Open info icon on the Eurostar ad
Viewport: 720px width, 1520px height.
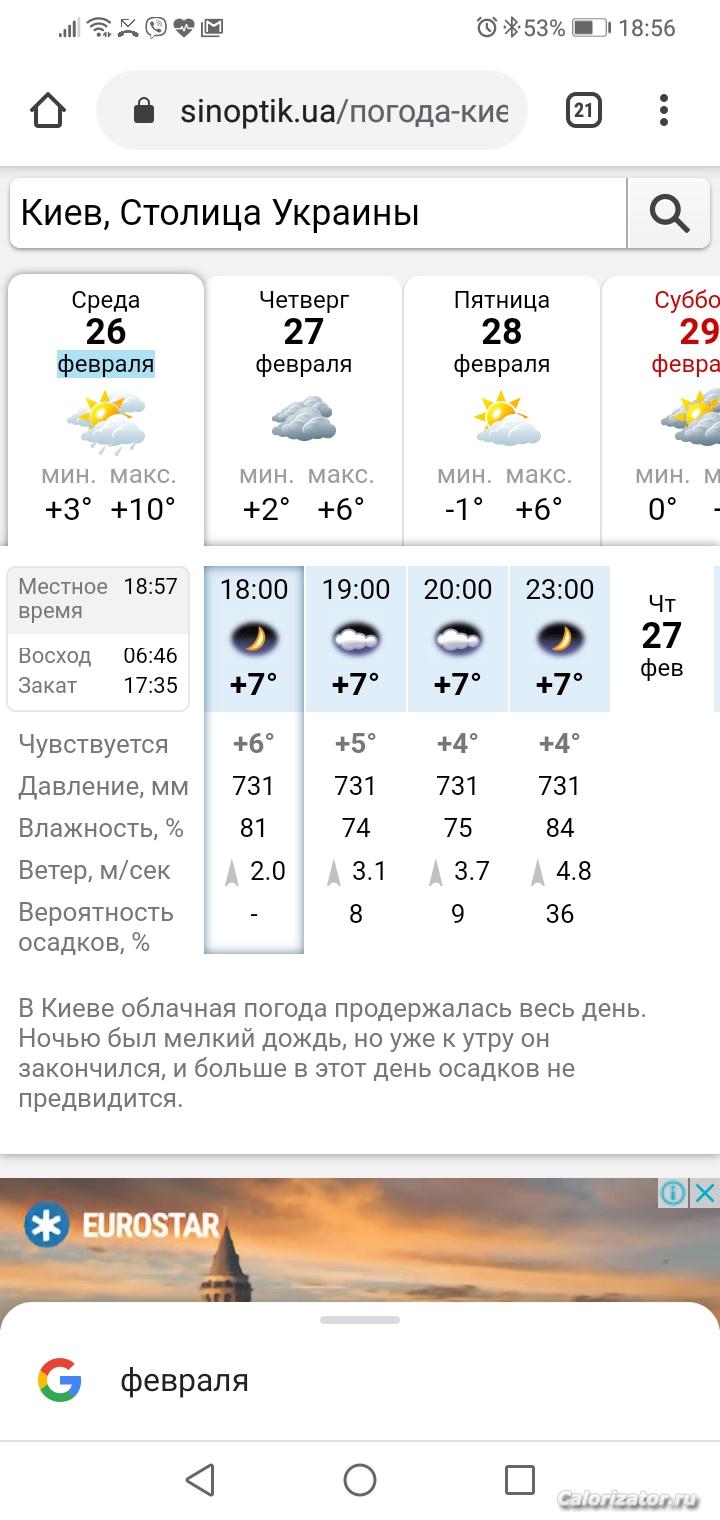(674, 1193)
